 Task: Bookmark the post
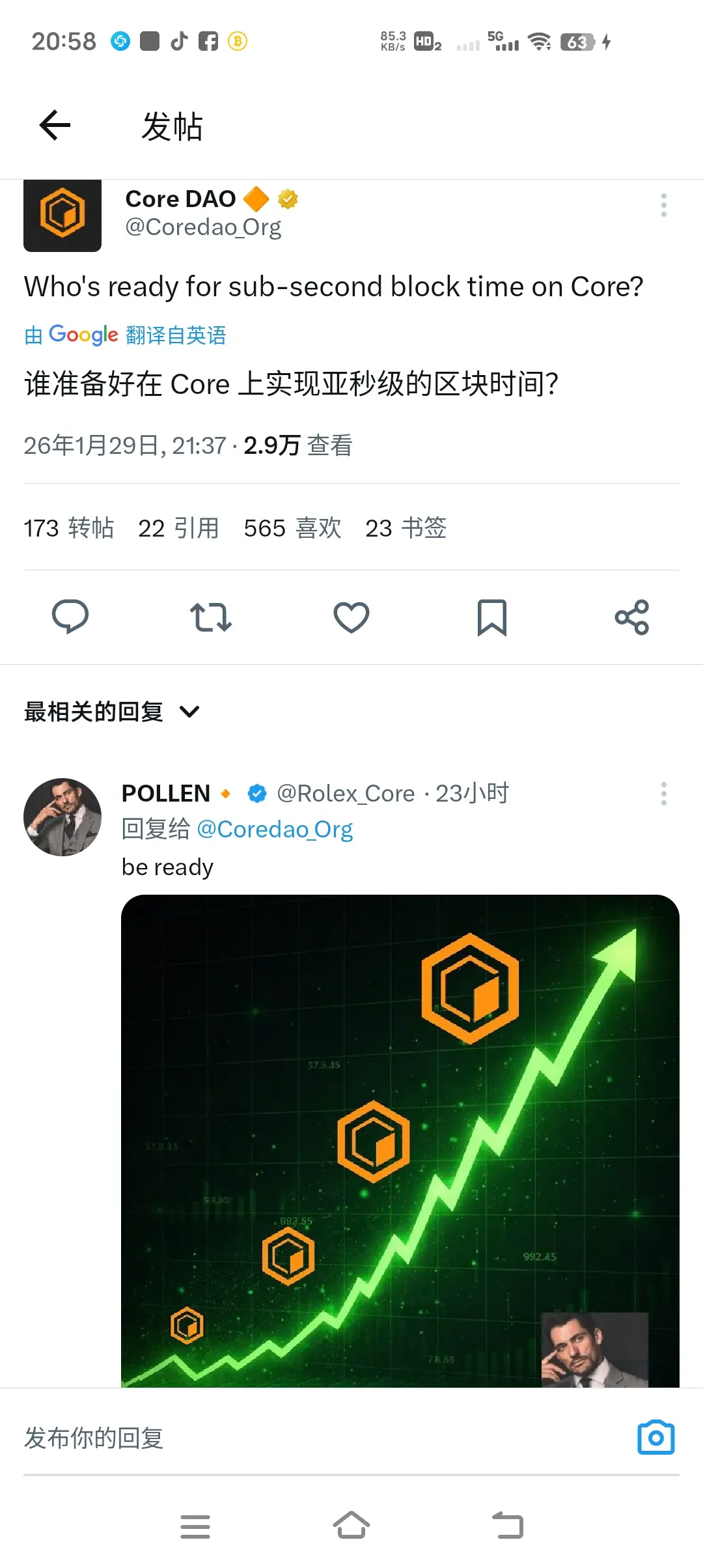(x=491, y=617)
